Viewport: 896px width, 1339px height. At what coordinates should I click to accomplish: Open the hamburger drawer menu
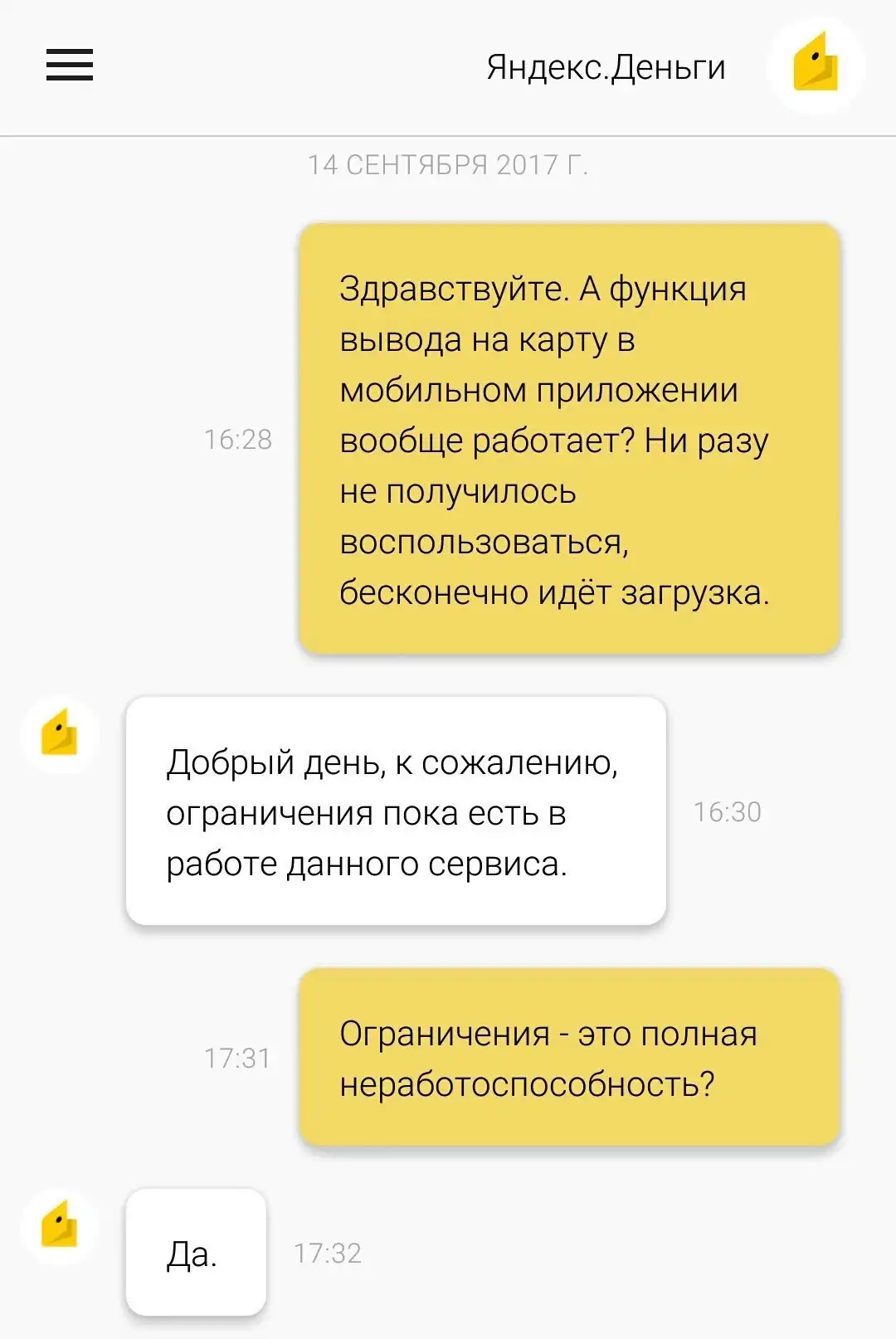tap(70, 65)
